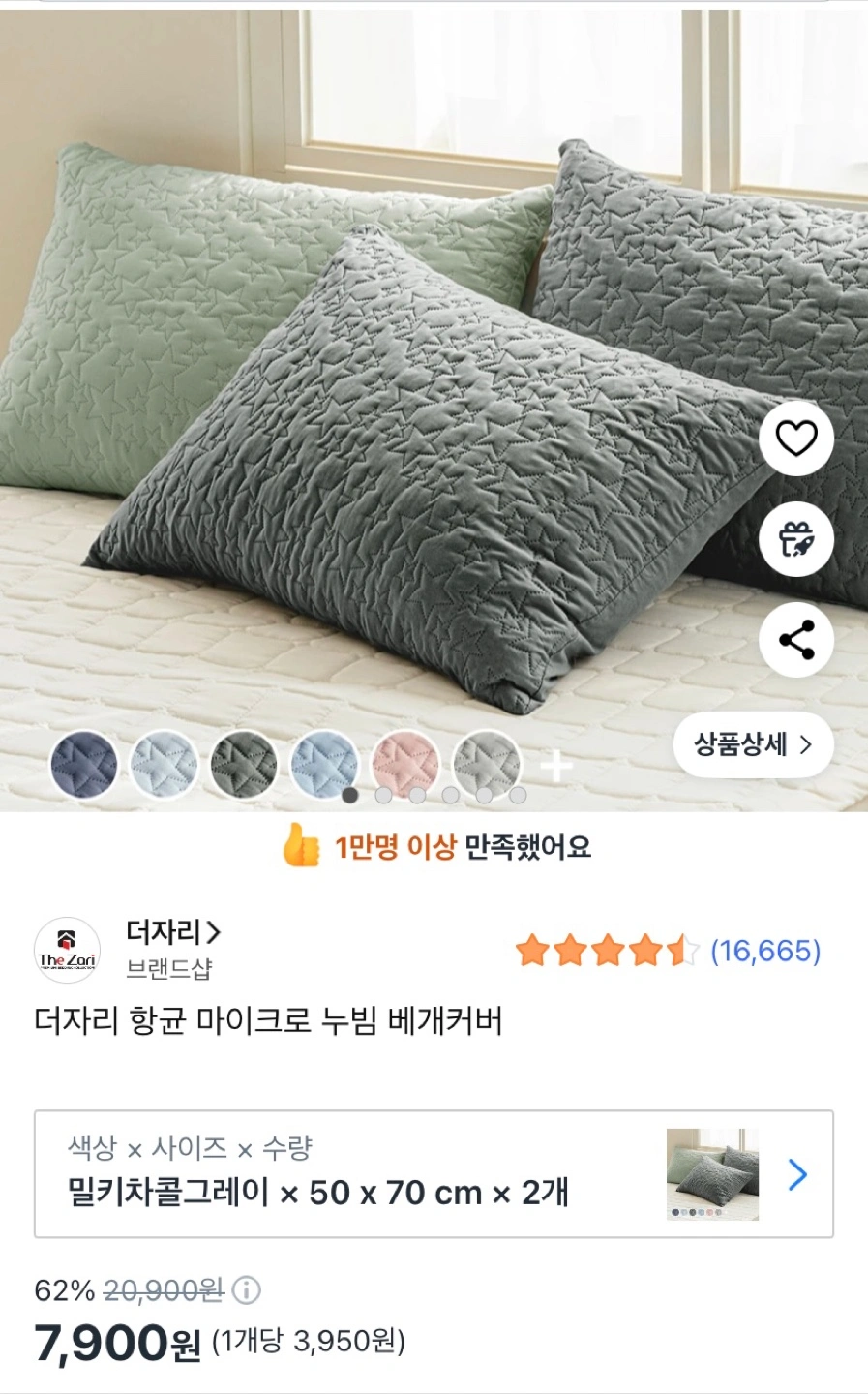
Task: Show more colors with the plus icon
Action: (555, 767)
